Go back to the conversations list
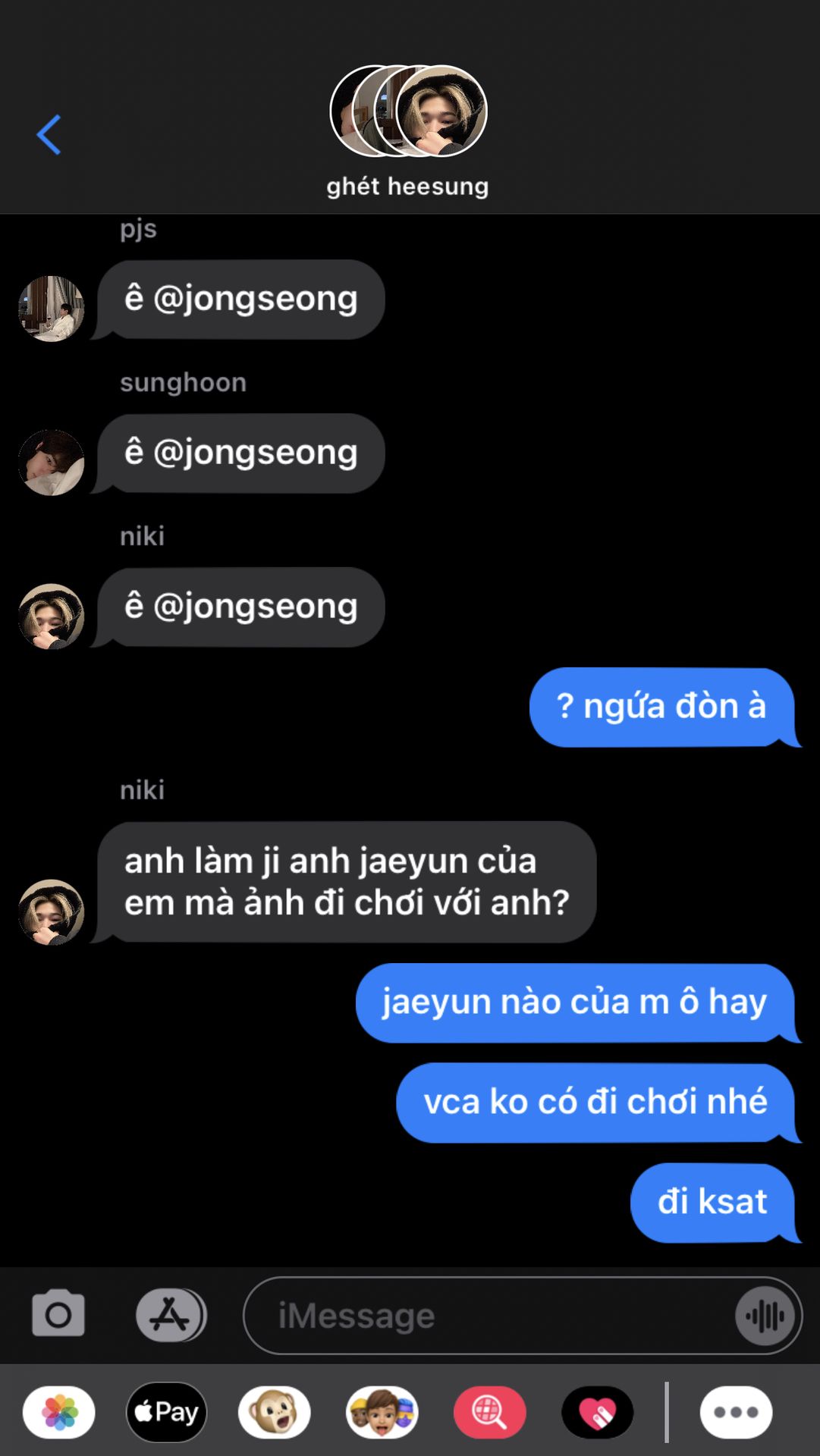The image size is (820, 1456). pyautogui.click(x=49, y=135)
